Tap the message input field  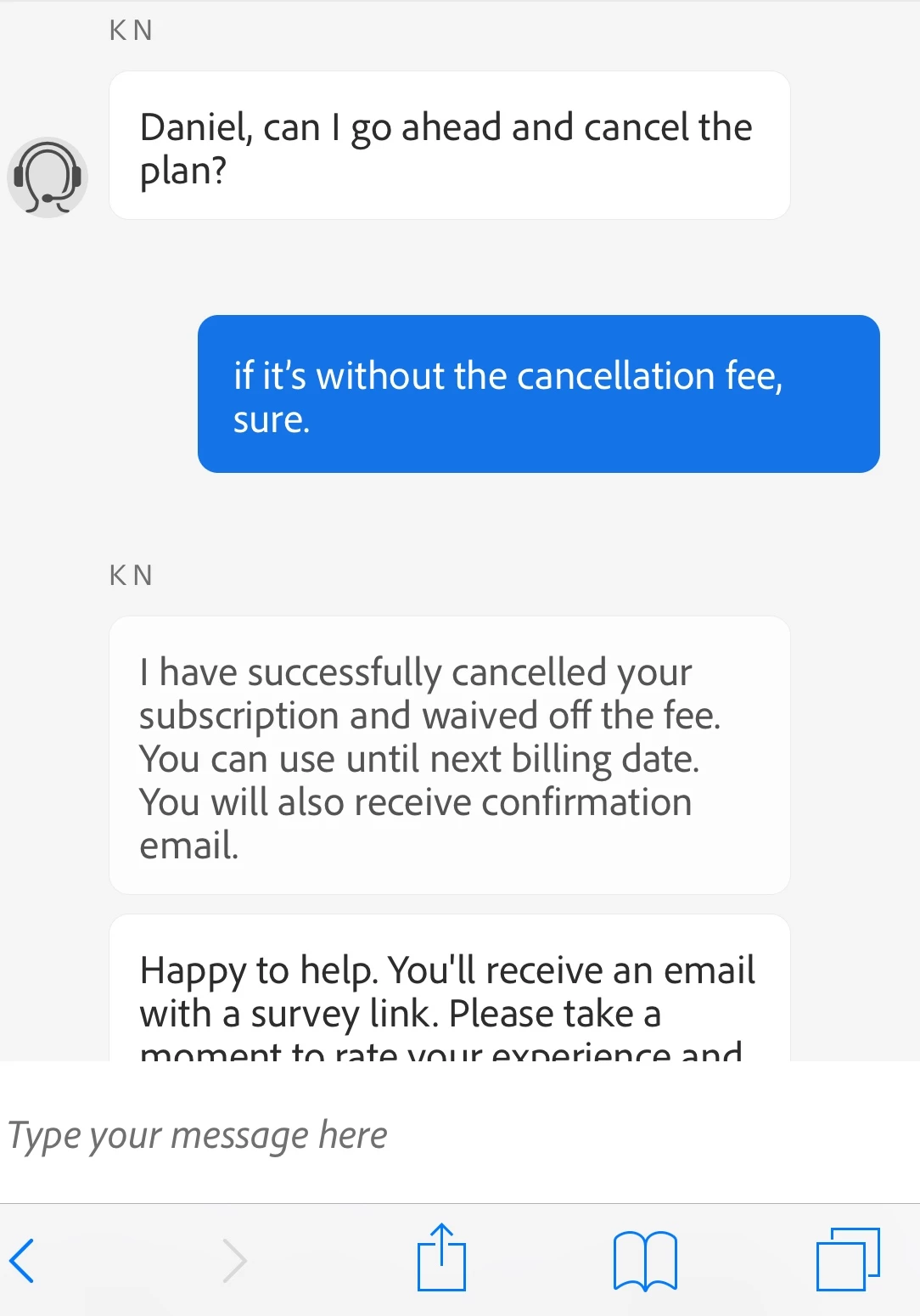coord(458,1136)
